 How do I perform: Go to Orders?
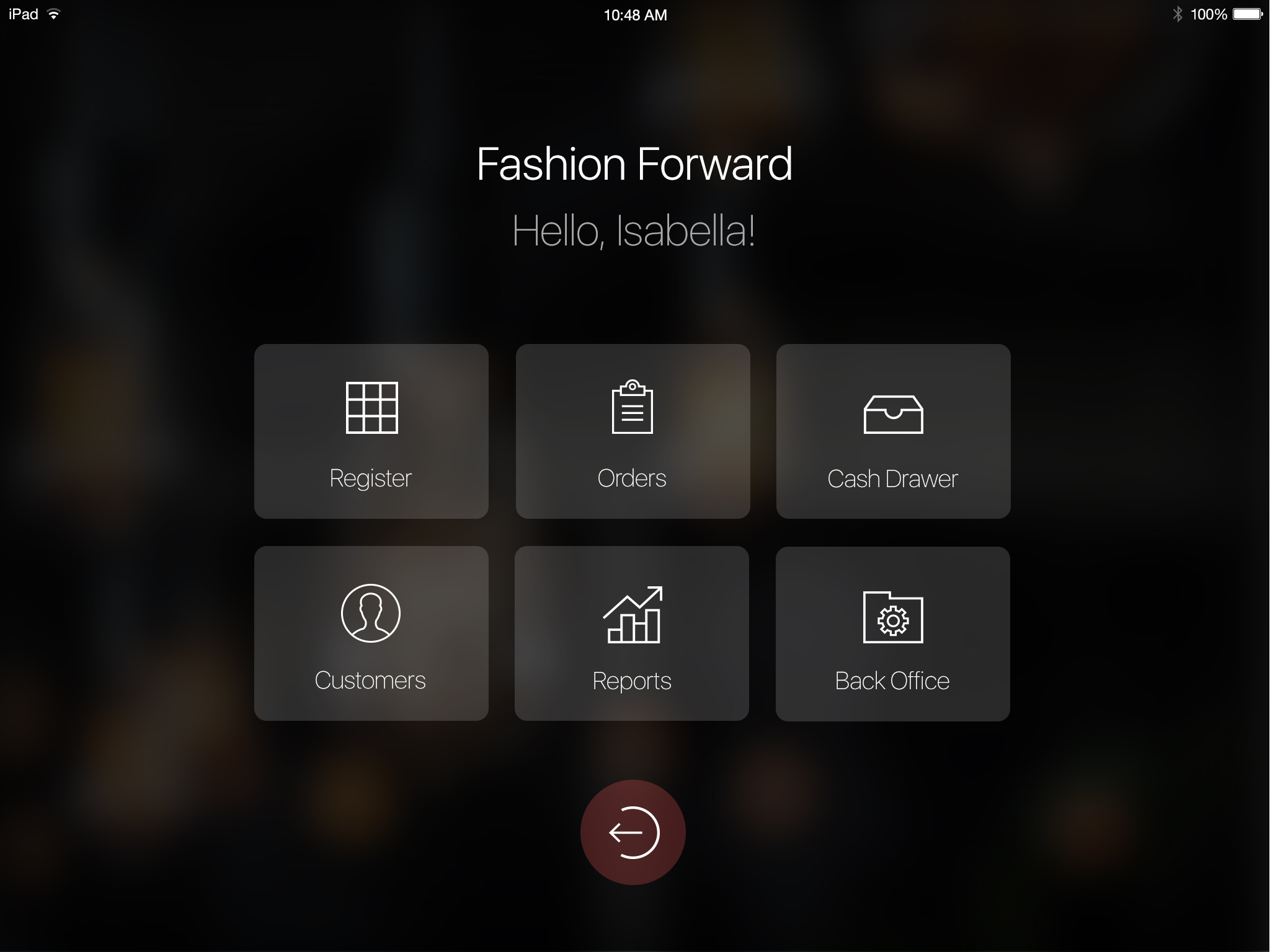click(633, 431)
